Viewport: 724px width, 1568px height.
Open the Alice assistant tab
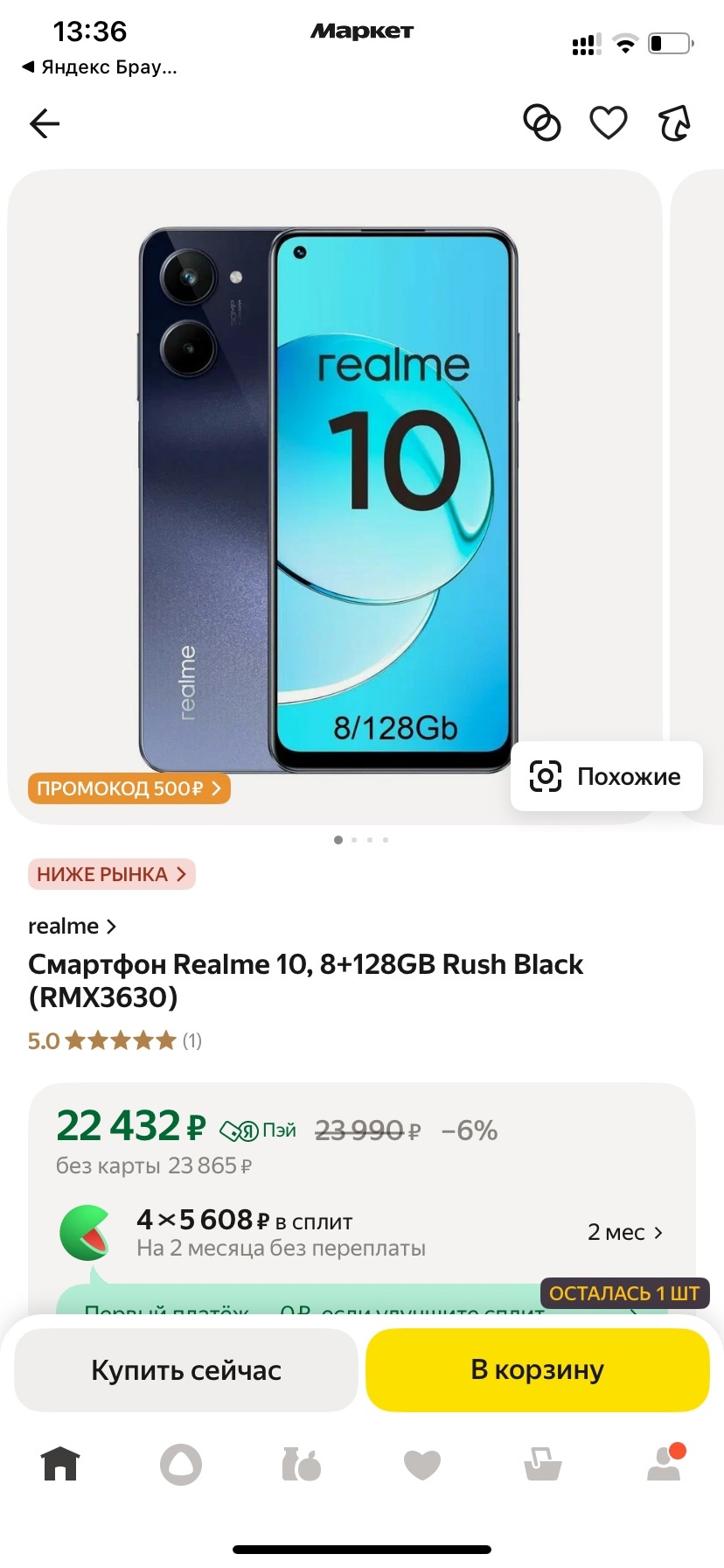(181, 1464)
